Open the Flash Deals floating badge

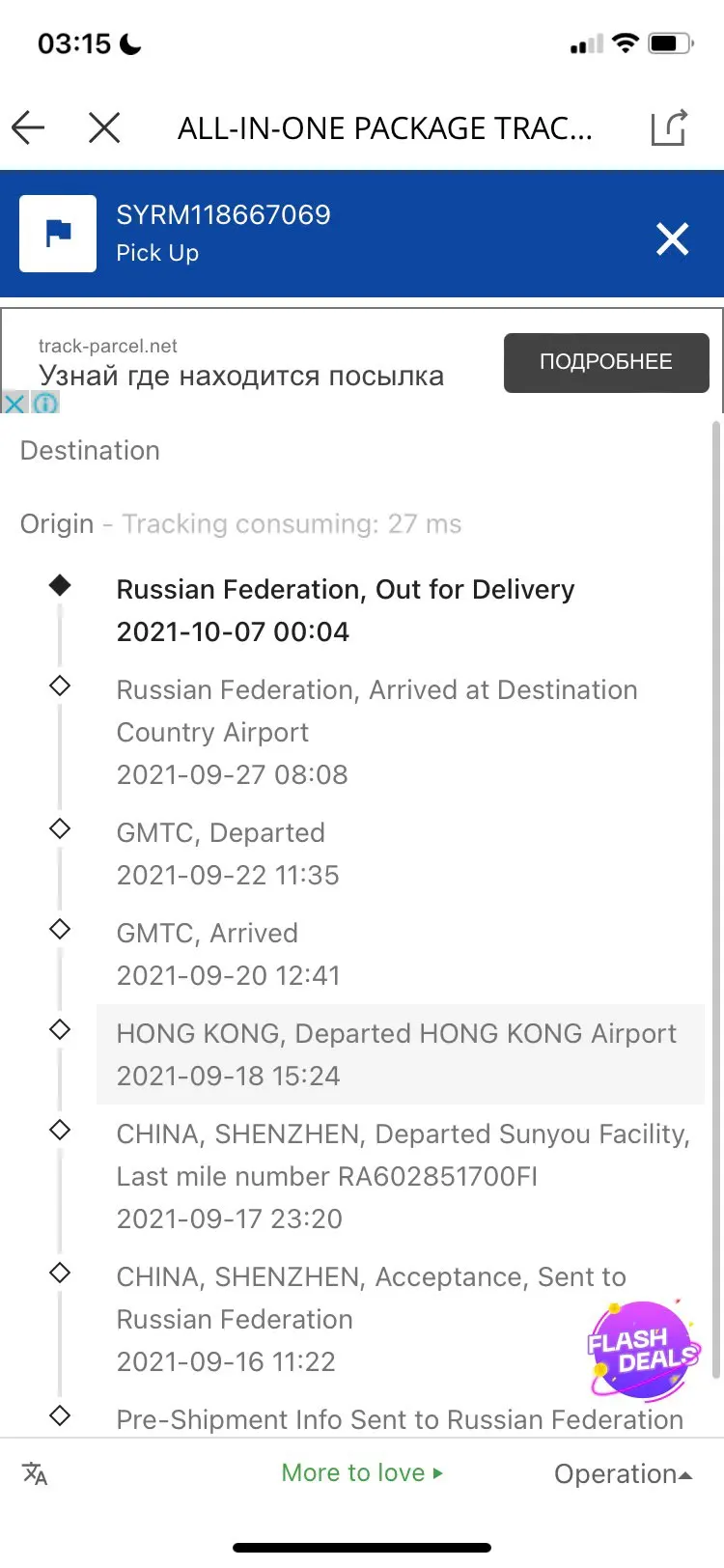click(642, 1350)
